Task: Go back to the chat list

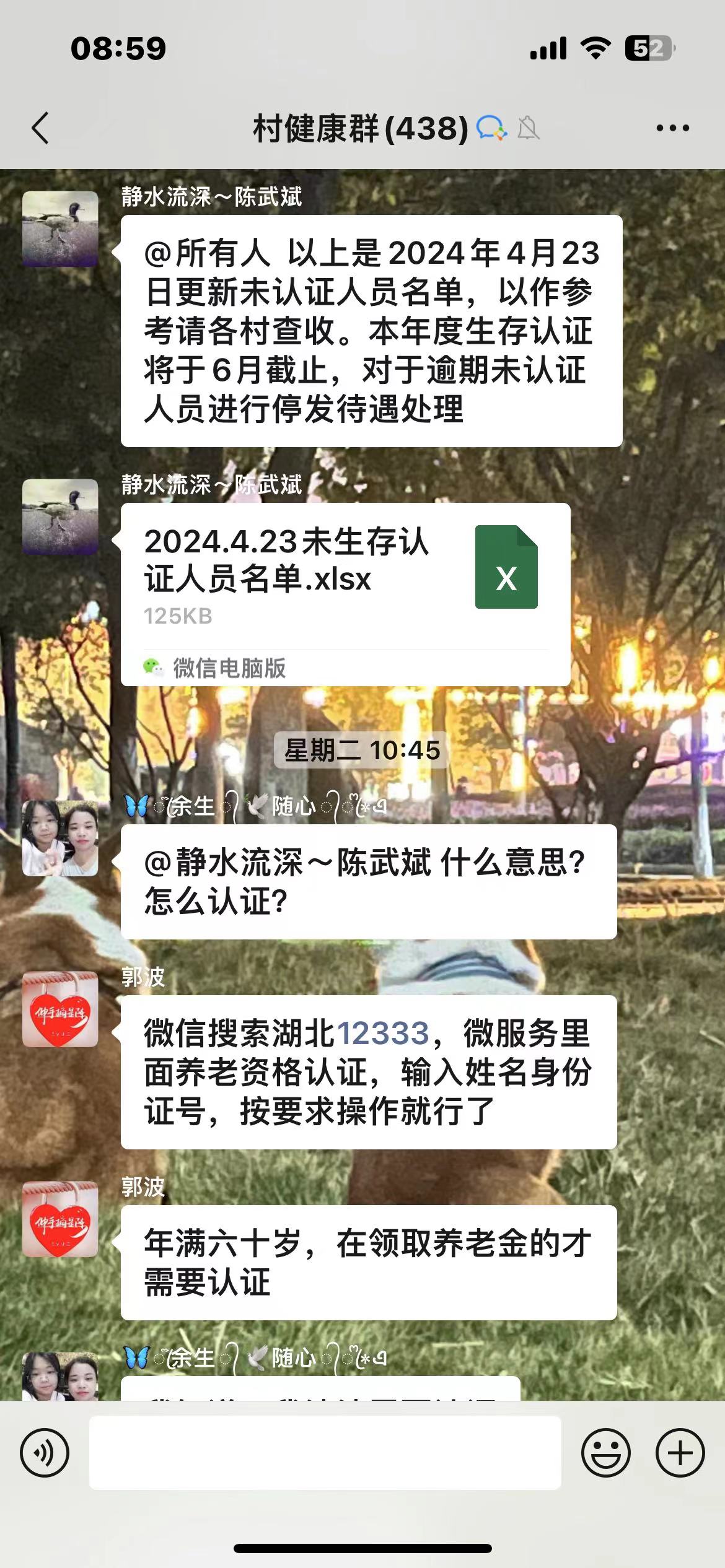Action: pos(41,128)
